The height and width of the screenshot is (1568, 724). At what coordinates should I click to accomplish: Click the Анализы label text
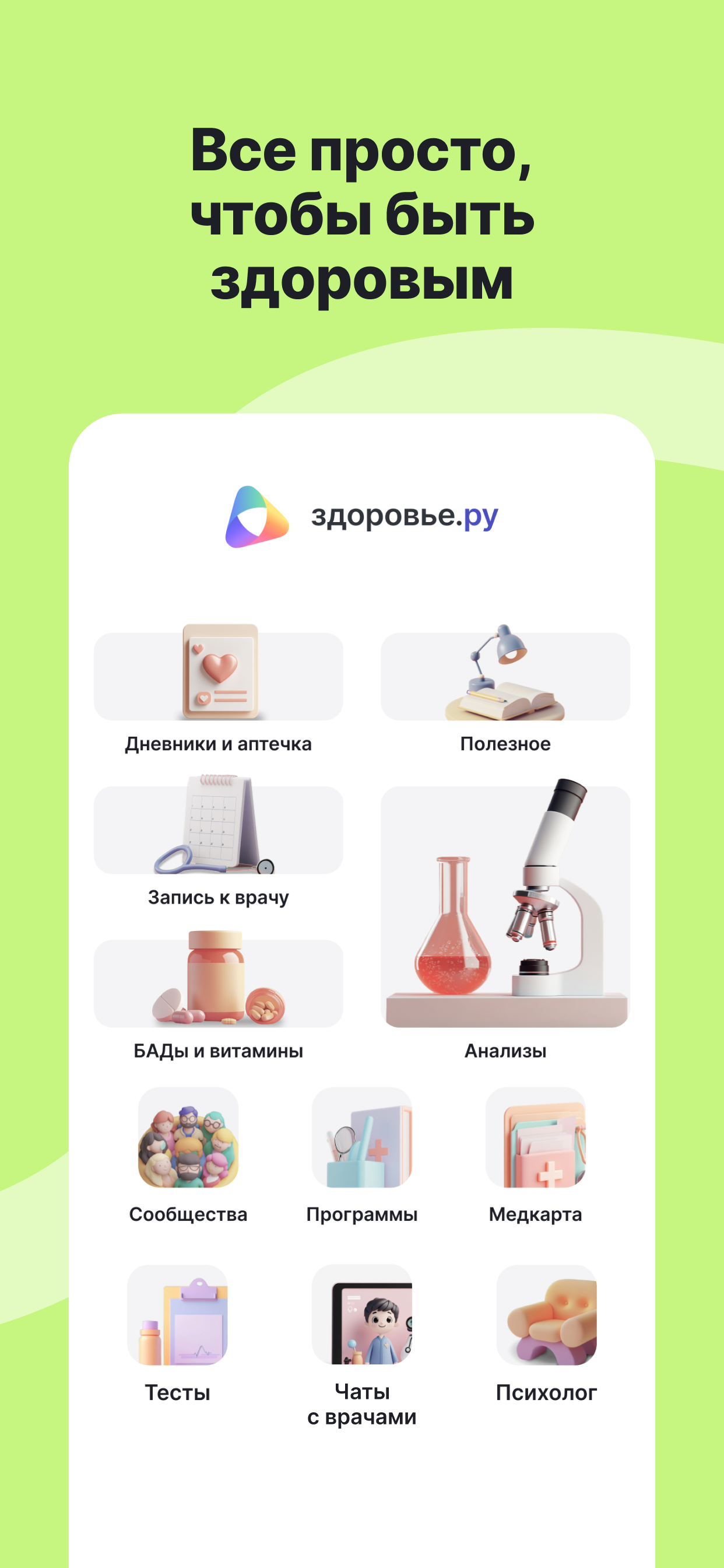(505, 1050)
